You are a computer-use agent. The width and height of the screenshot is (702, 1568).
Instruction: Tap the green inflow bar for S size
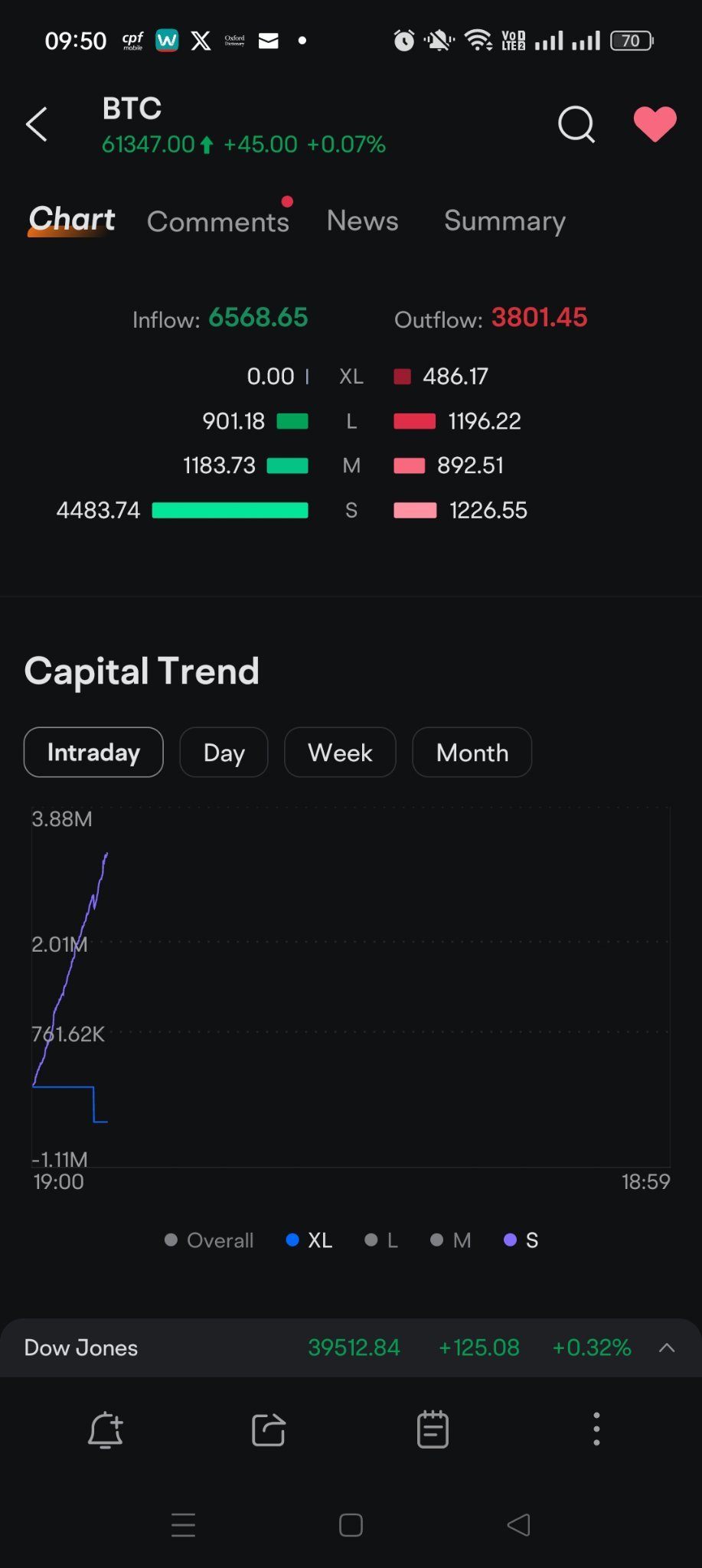pos(230,510)
